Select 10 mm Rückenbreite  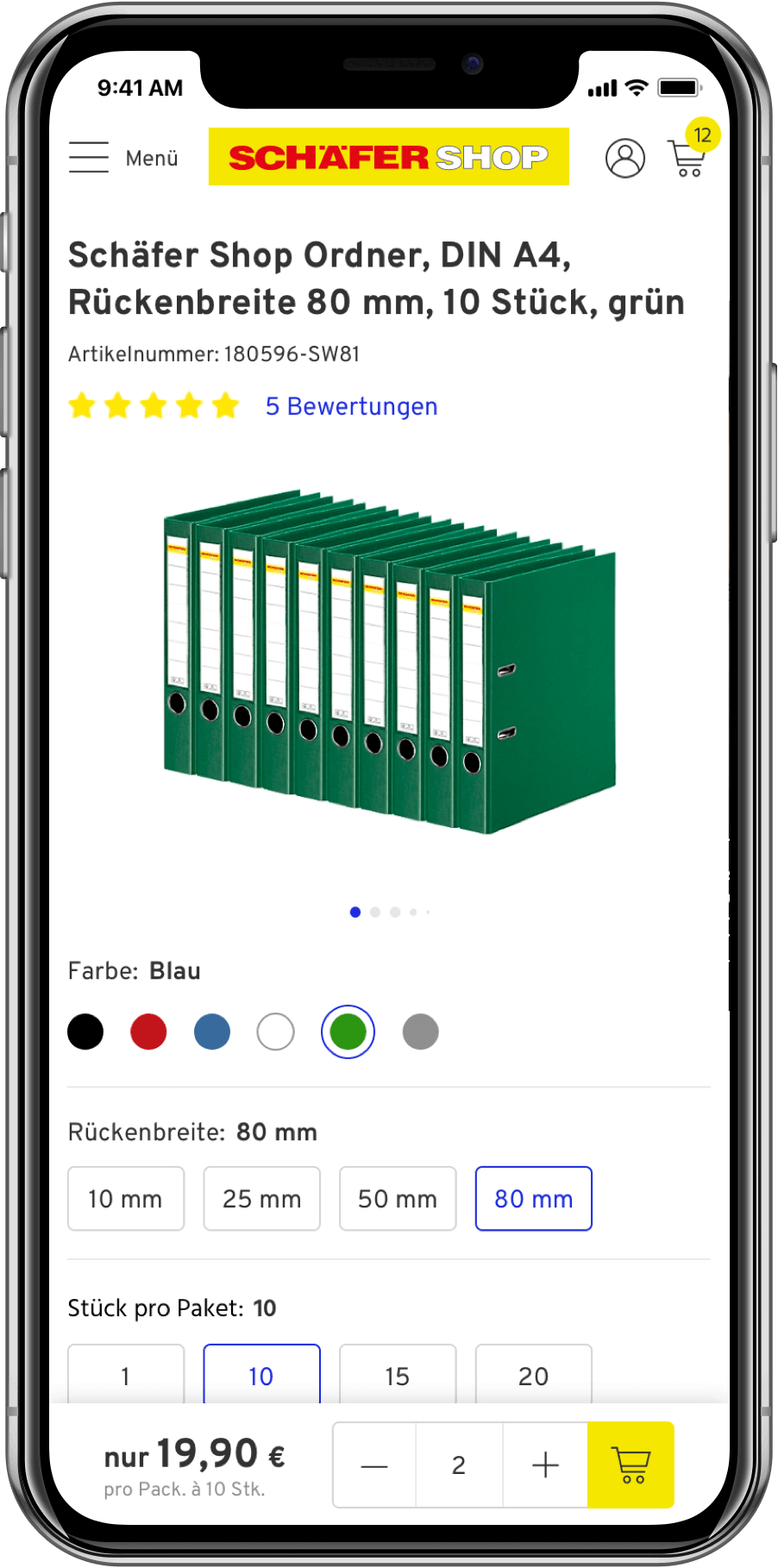click(x=126, y=1199)
